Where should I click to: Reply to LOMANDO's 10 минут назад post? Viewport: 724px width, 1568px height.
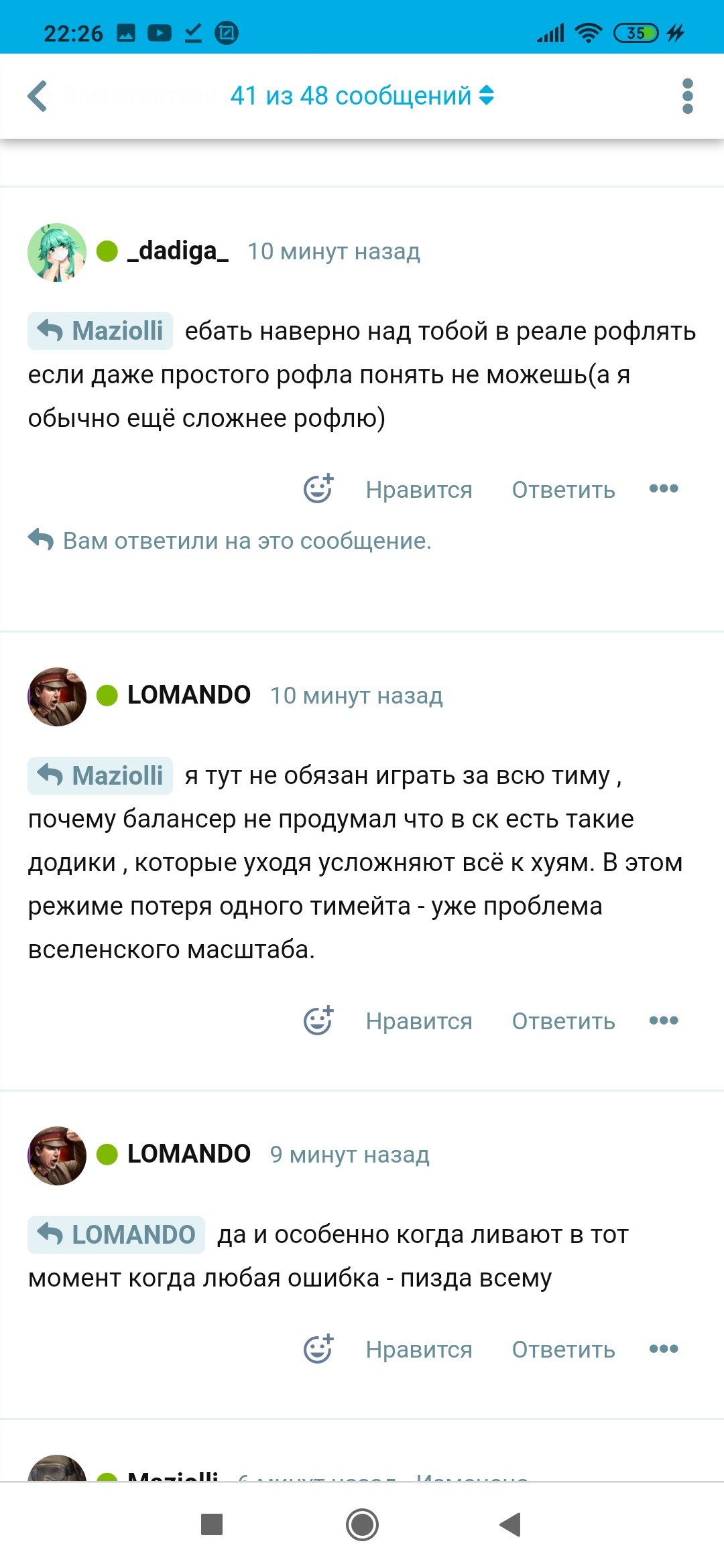[563, 1021]
